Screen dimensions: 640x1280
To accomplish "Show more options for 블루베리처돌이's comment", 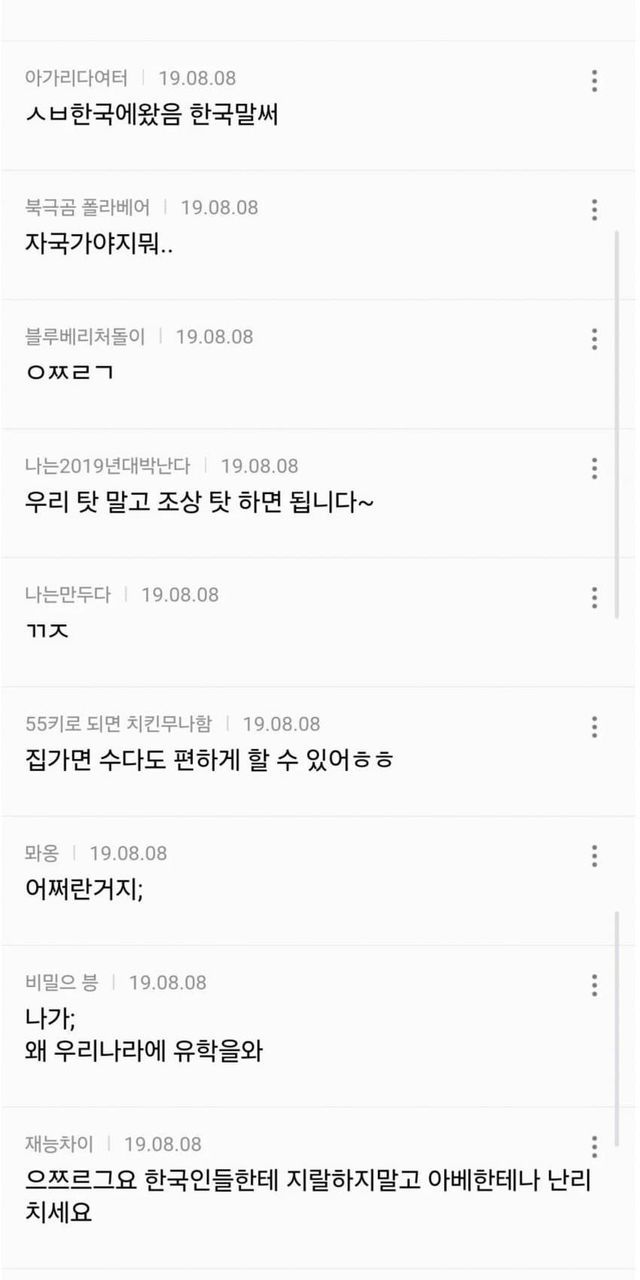I will tap(594, 338).
